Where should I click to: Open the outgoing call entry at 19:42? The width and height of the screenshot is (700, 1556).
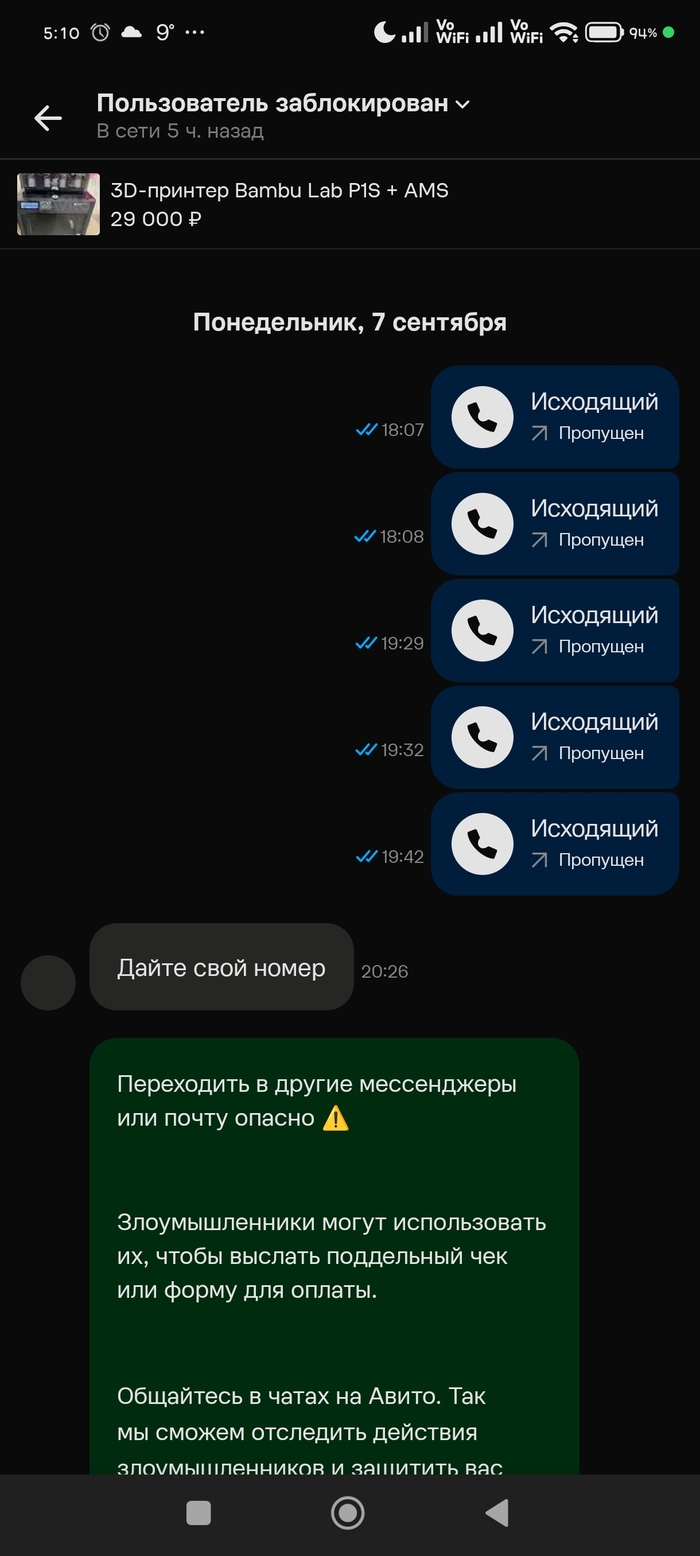point(555,844)
